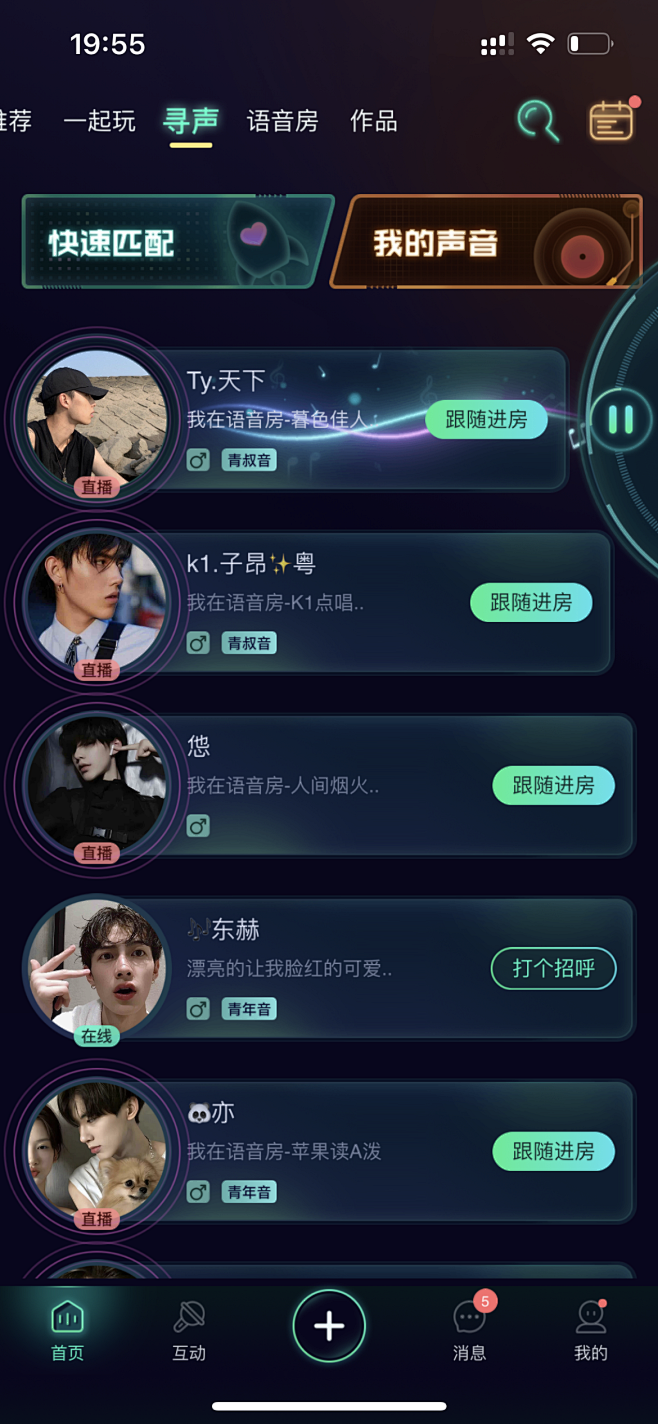Switch to the 语音房 tab
Image resolution: width=658 pixels, height=1424 pixels.
282,122
